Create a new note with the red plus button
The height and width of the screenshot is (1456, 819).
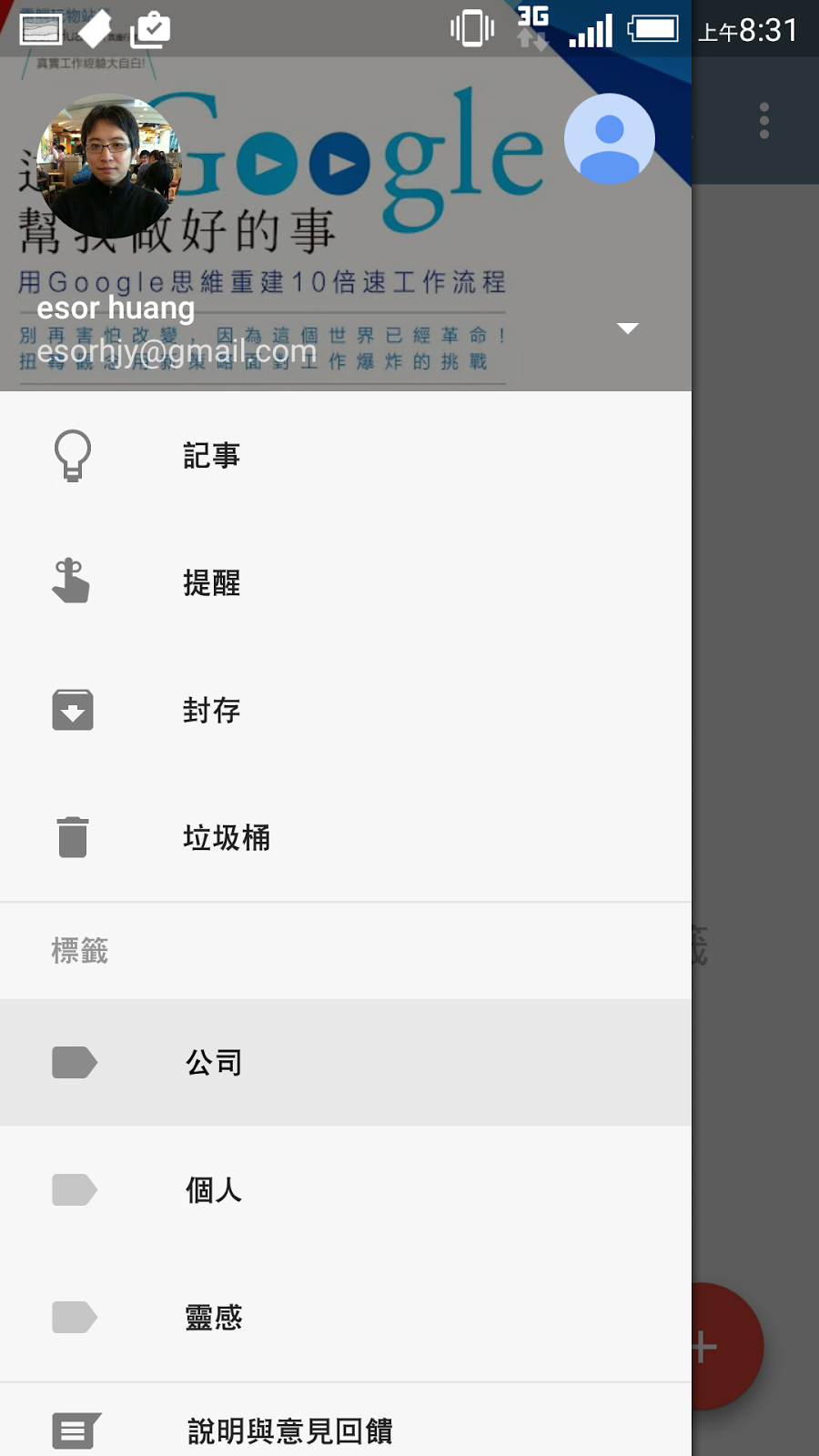point(728,1347)
